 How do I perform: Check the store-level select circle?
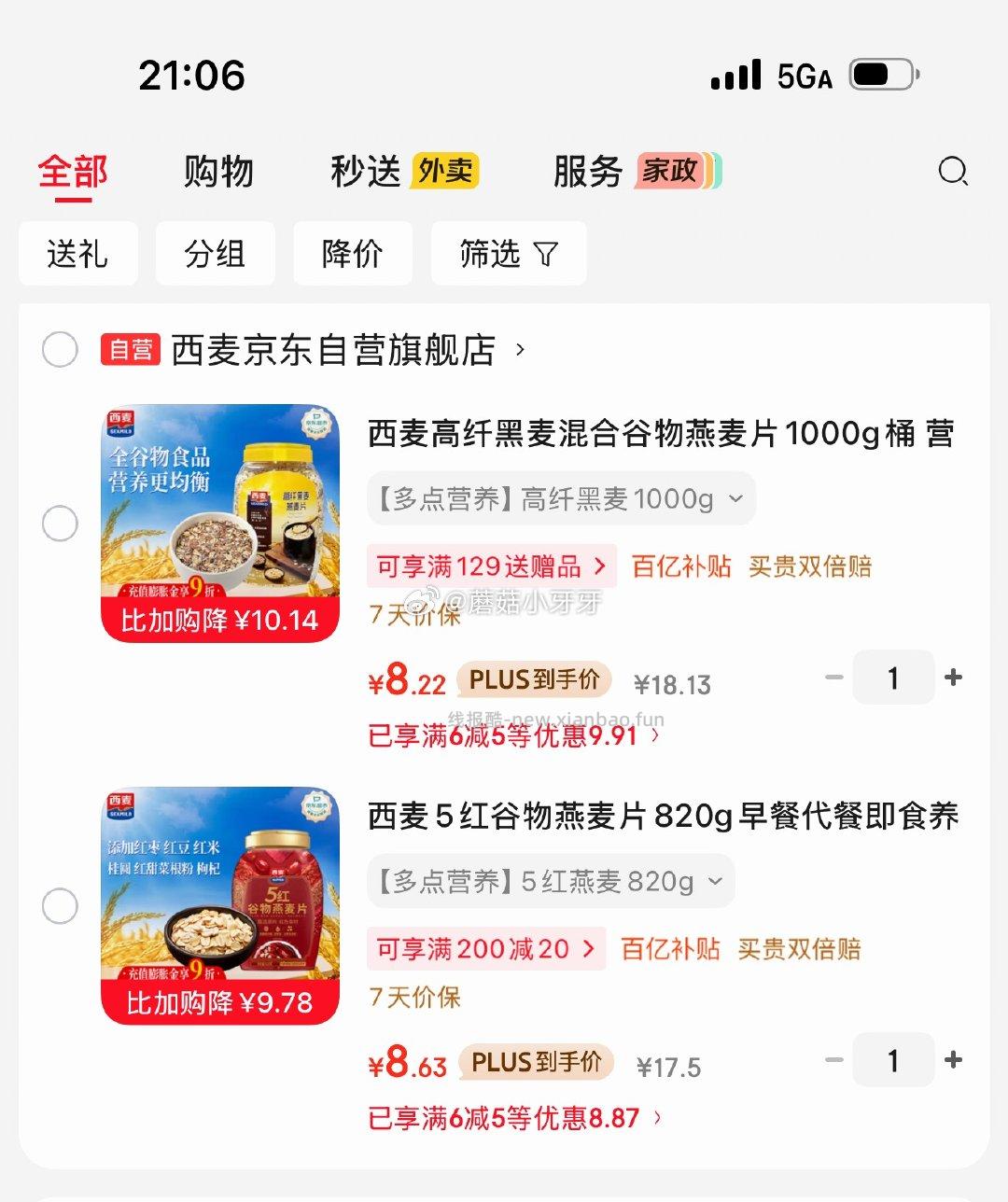point(60,350)
